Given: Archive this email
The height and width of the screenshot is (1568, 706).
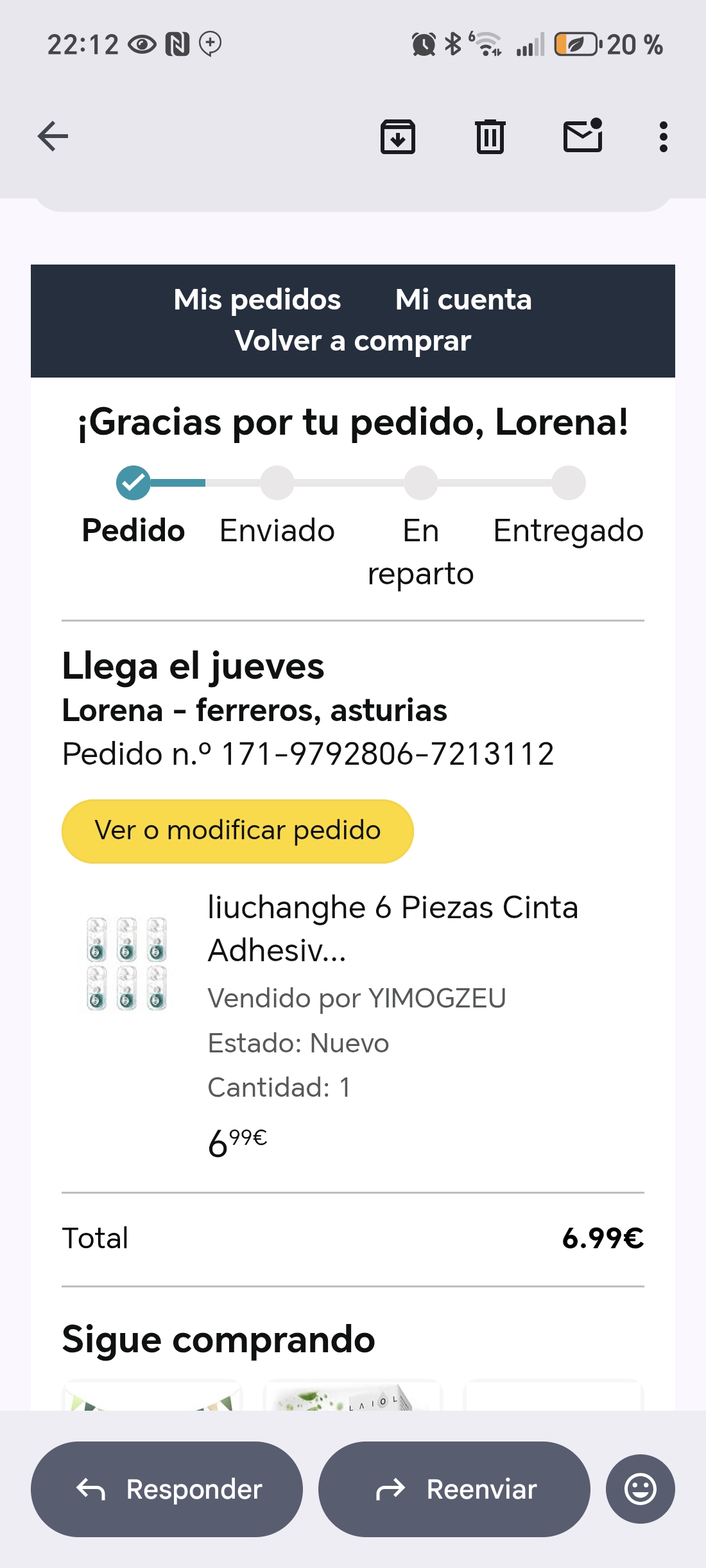Looking at the screenshot, I should coord(398,136).
